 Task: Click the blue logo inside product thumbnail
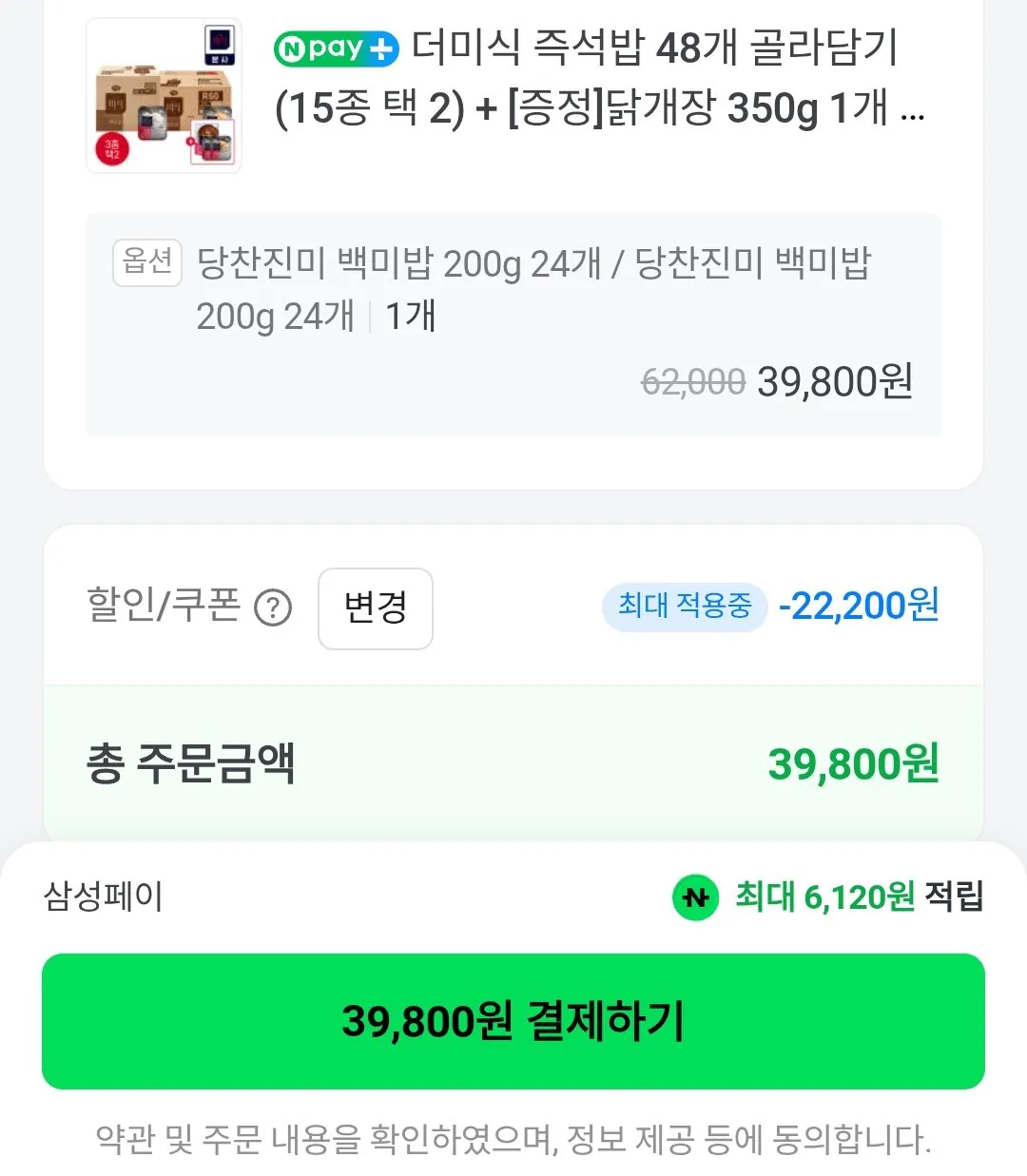(x=220, y=46)
